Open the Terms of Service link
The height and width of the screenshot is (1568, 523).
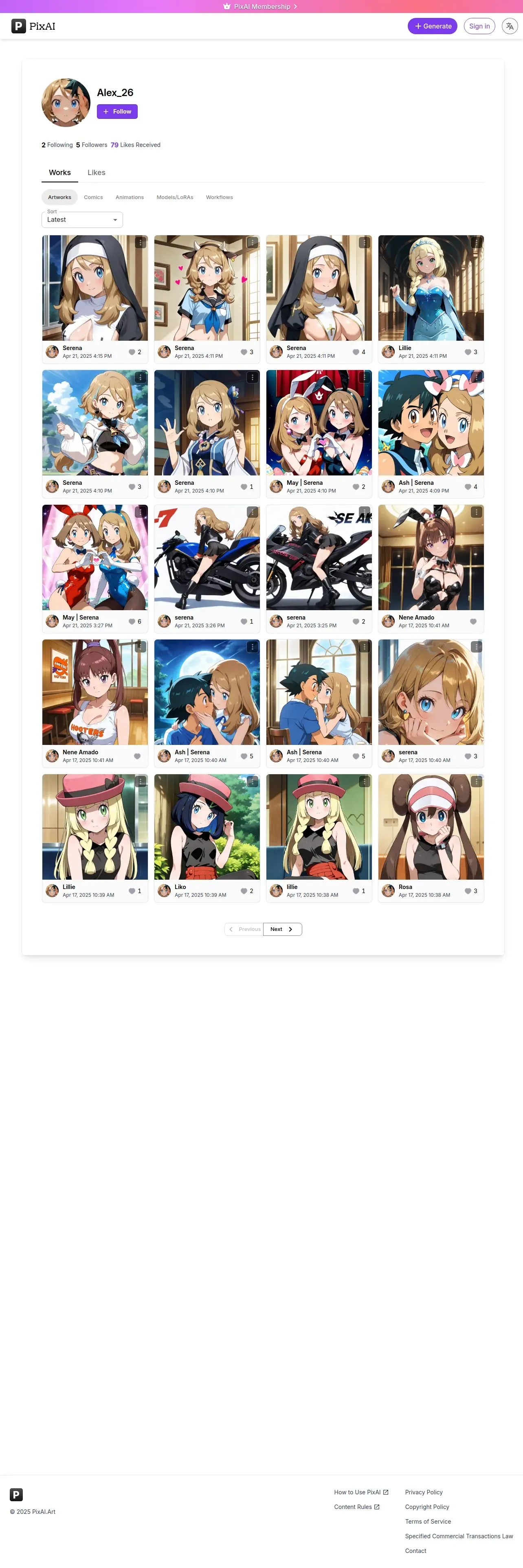coord(428,1521)
